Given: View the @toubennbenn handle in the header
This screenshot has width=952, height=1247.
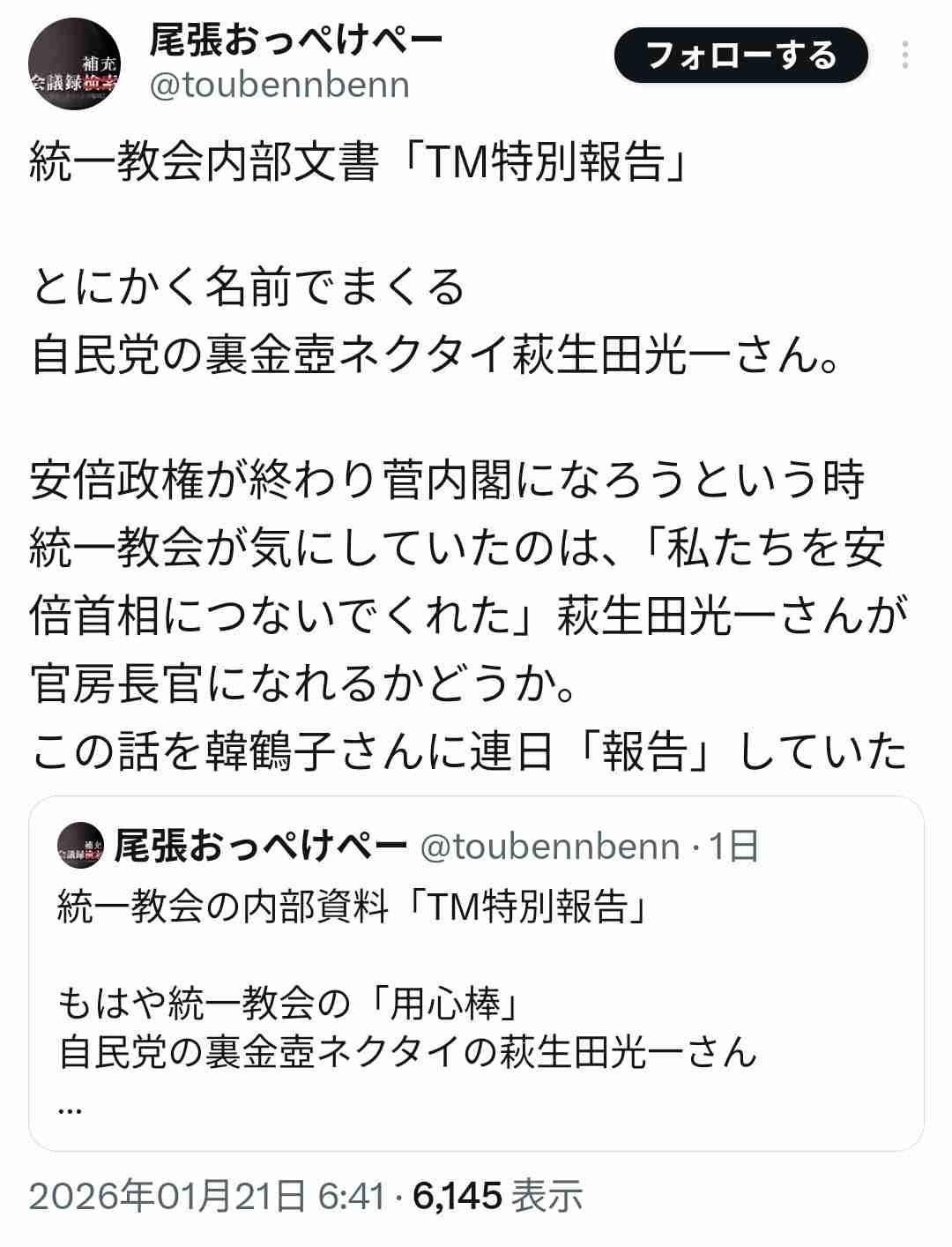Looking at the screenshot, I should pos(279,86).
